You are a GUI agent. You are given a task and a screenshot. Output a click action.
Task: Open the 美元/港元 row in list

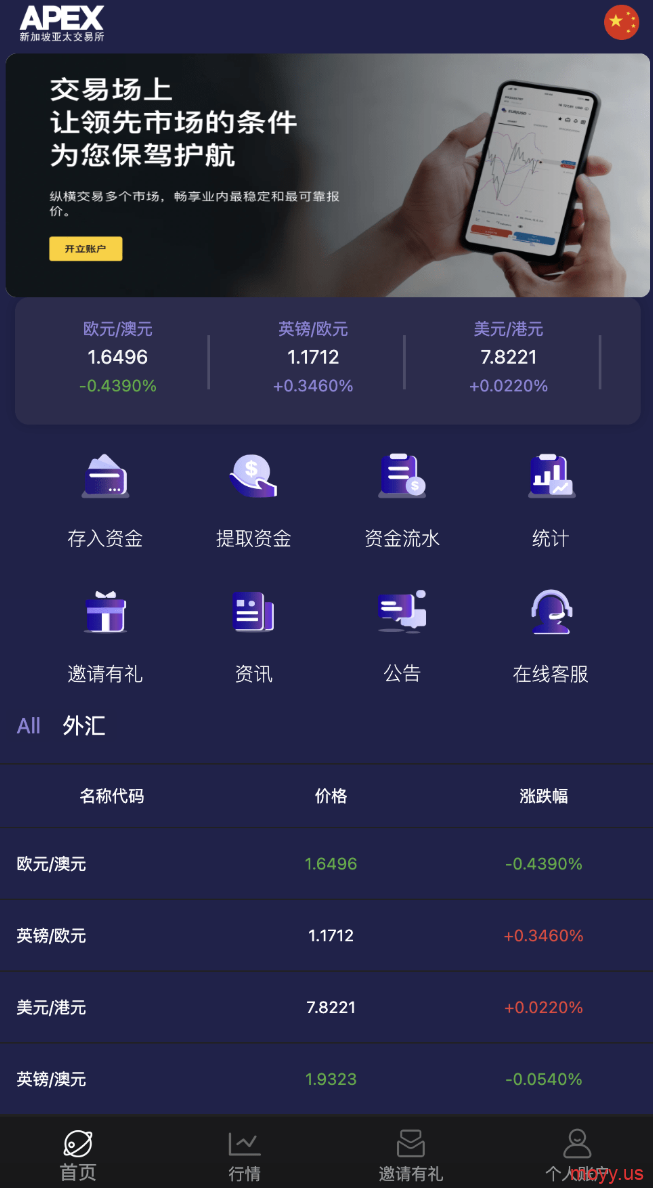326,1008
